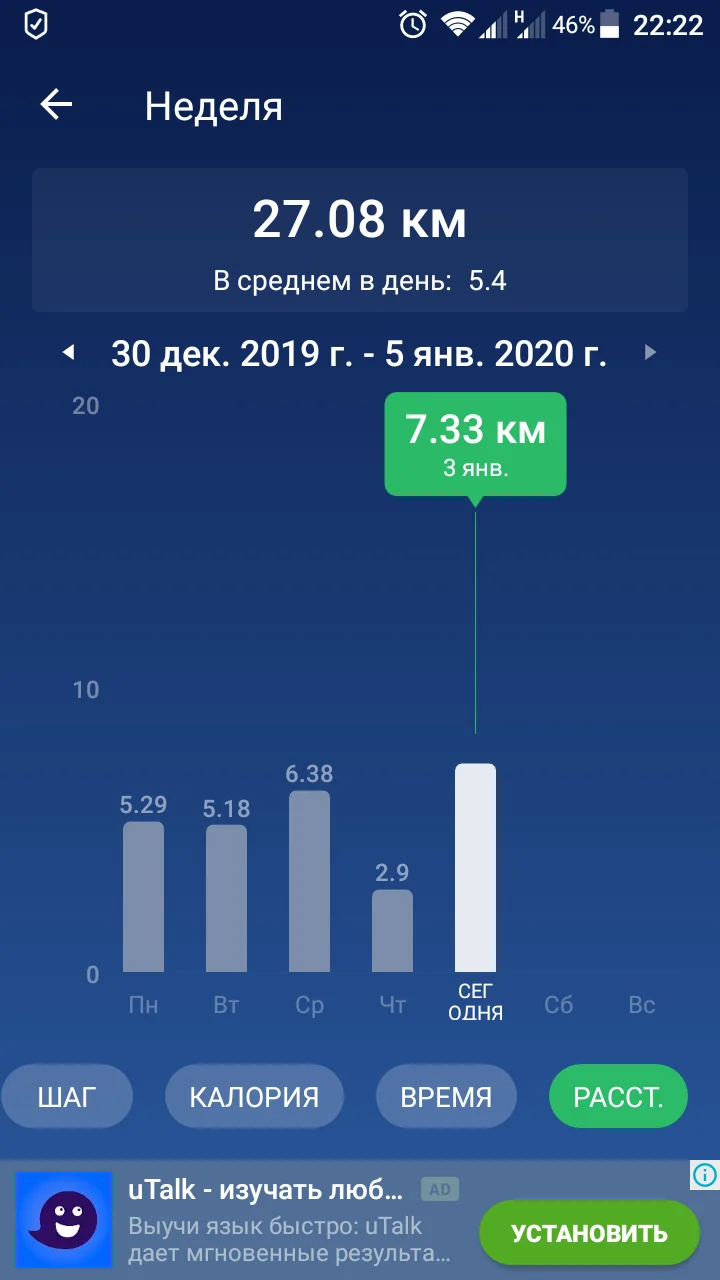Select the РАССТ. tab
The width and height of the screenshot is (720, 1280).
point(618,1097)
